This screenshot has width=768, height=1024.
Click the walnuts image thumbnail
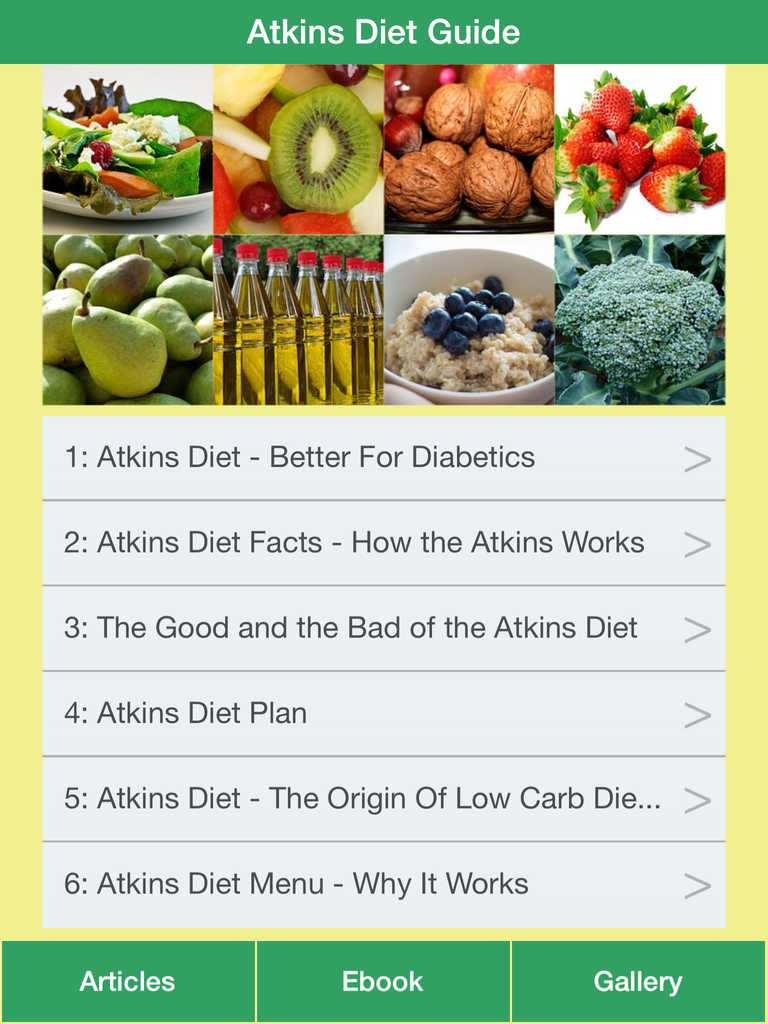click(468, 147)
